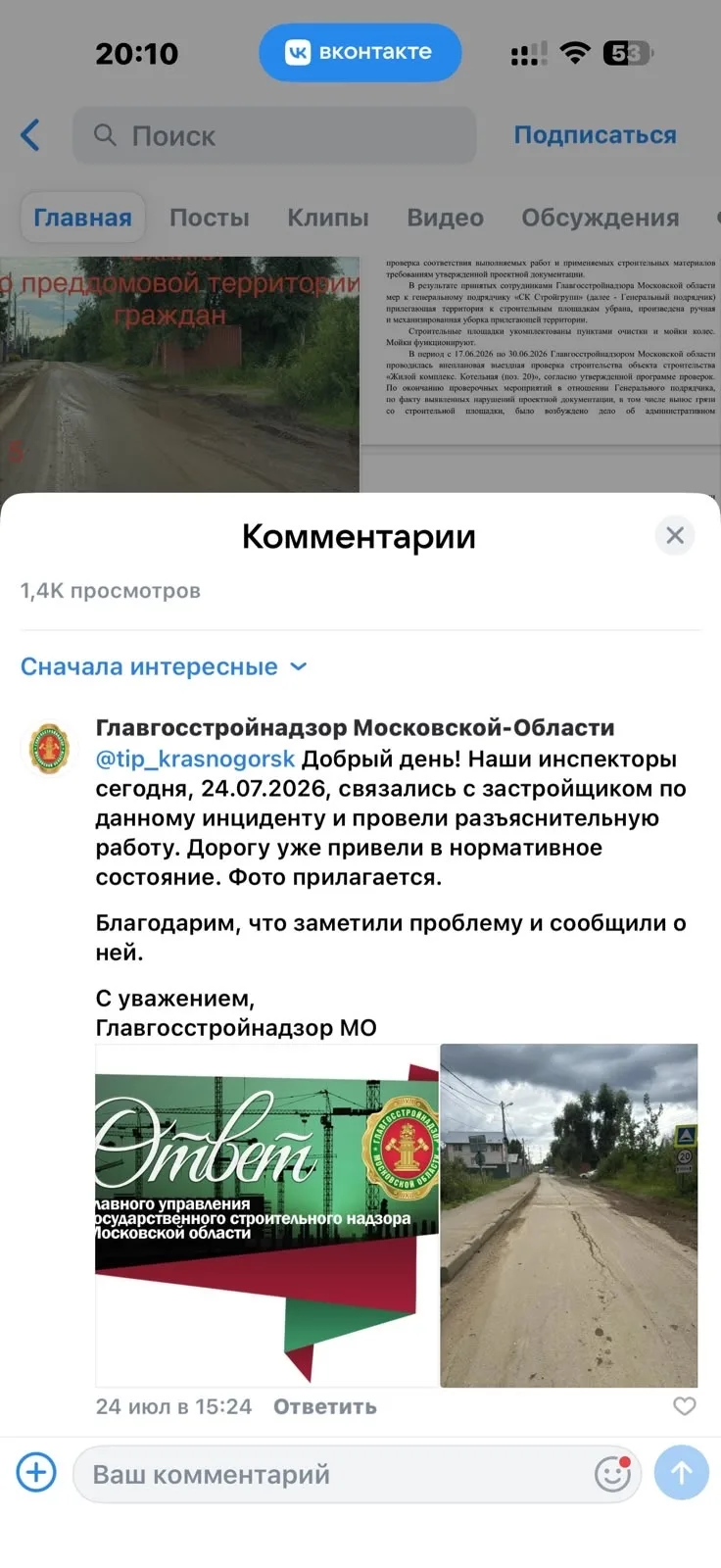The height and width of the screenshot is (1568, 721).
Task: Open the attached road photo
Action: pyautogui.click(x=569, y=1215)
